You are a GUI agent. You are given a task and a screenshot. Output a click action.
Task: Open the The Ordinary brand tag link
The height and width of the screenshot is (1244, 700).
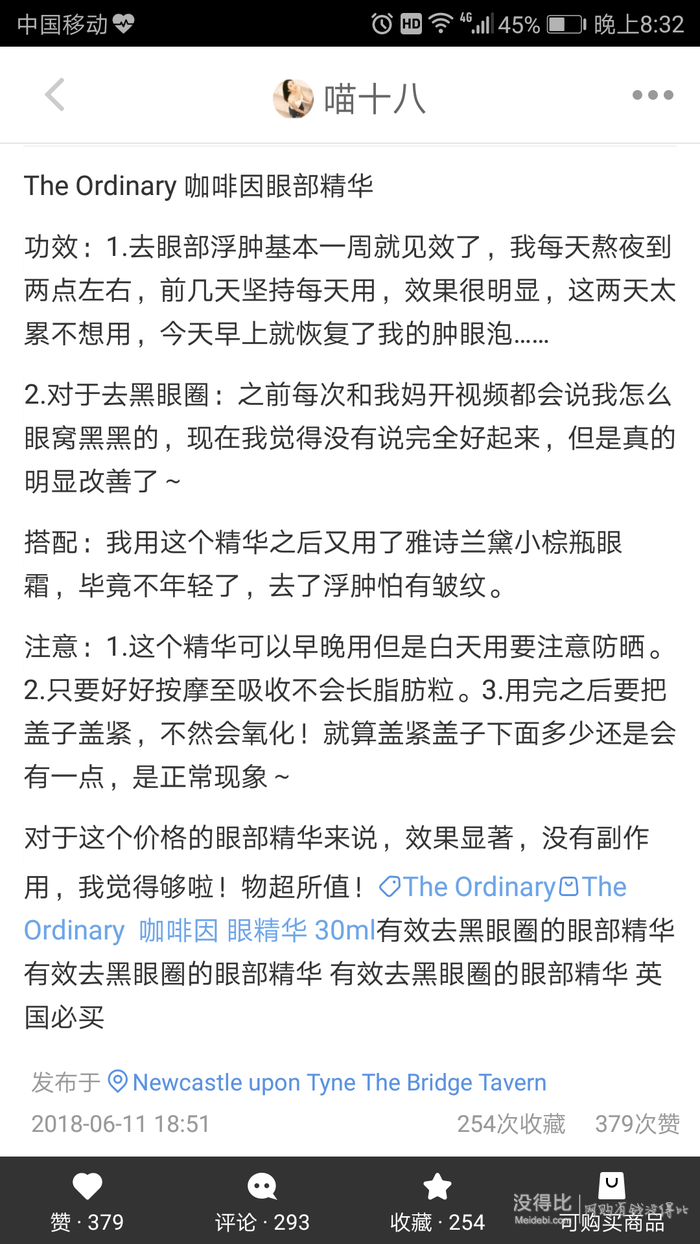click(467, 887)
